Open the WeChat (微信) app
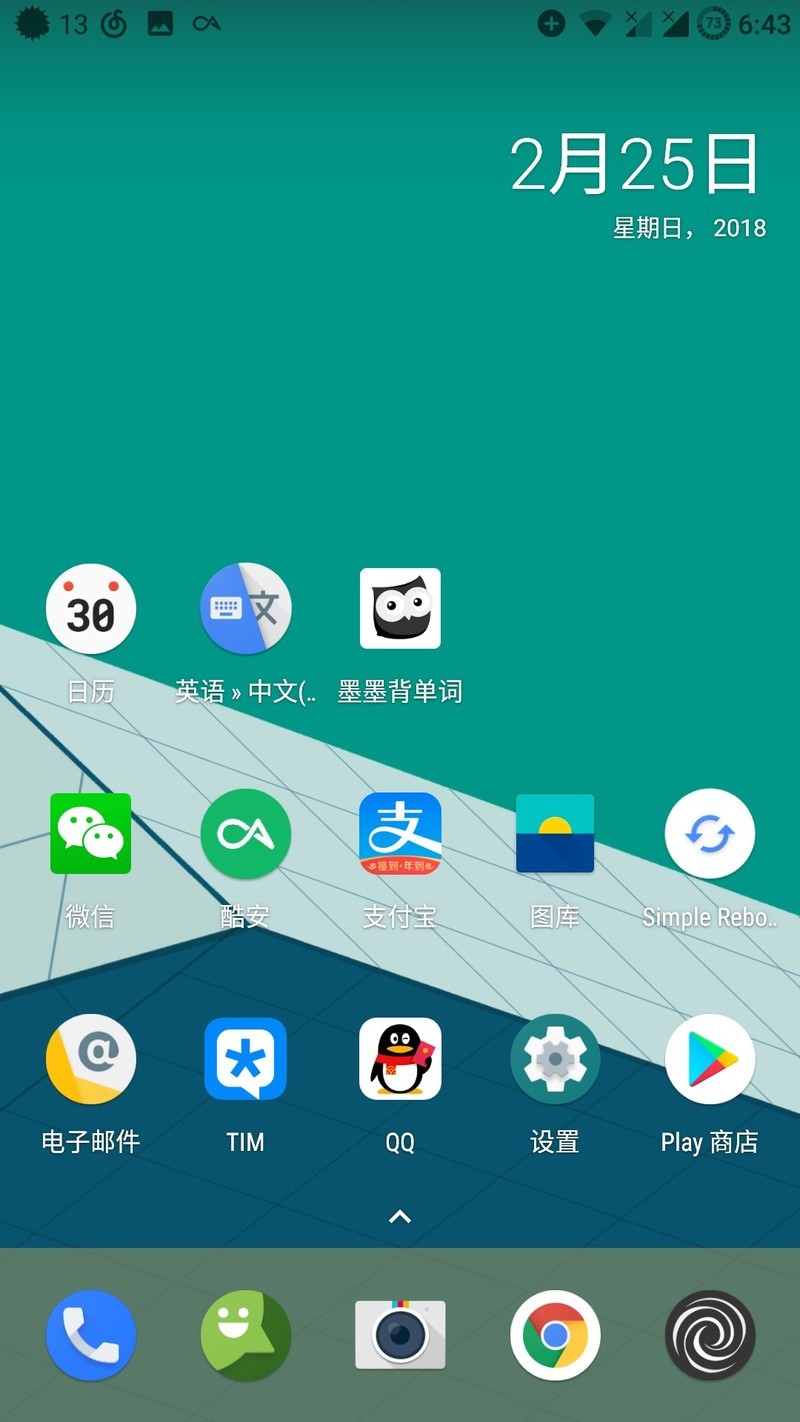Screen dimensions: 800x1422 [x=90, y=834]
